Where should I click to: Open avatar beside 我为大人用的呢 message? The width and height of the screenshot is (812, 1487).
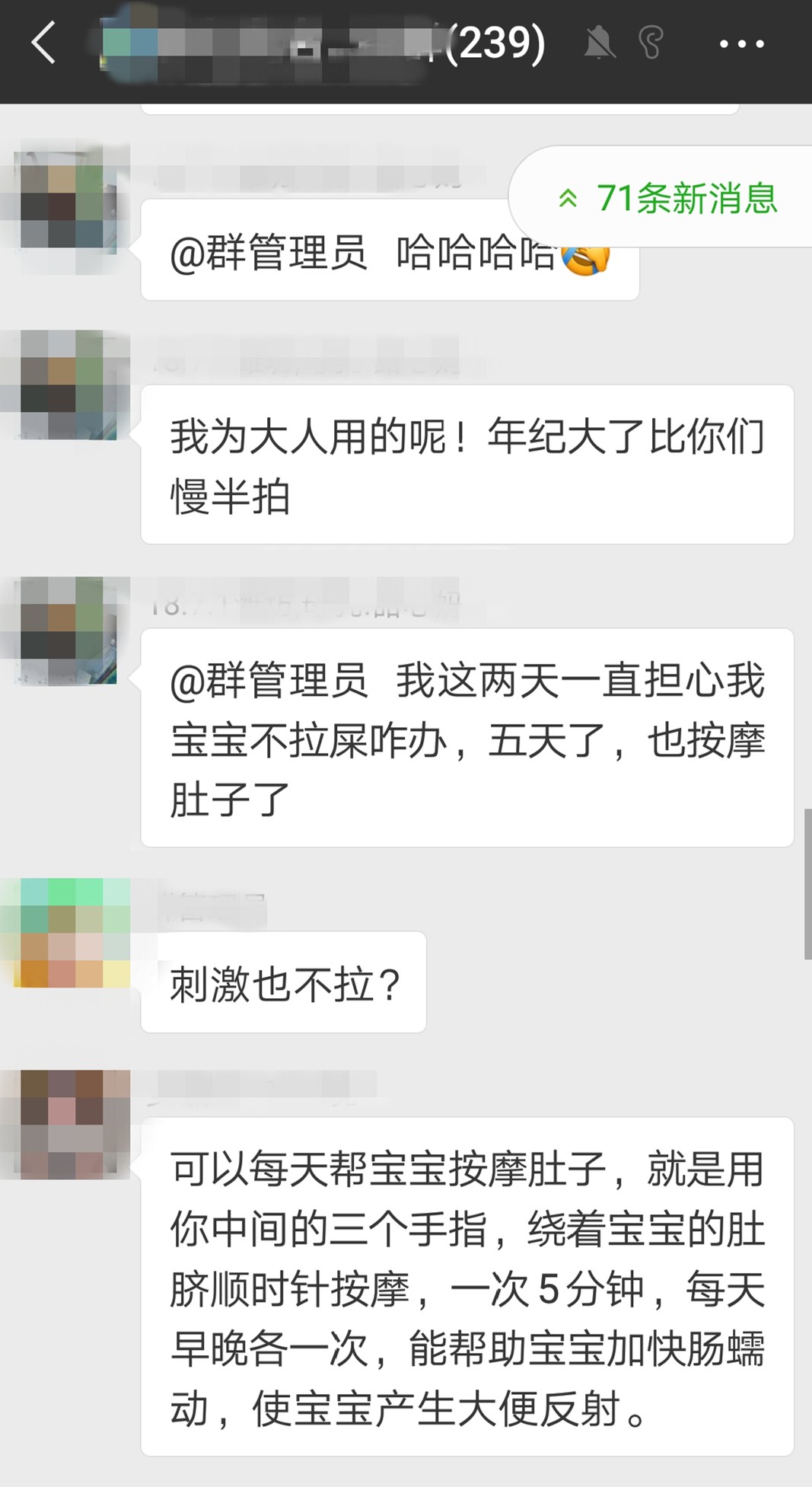[68, 385]
